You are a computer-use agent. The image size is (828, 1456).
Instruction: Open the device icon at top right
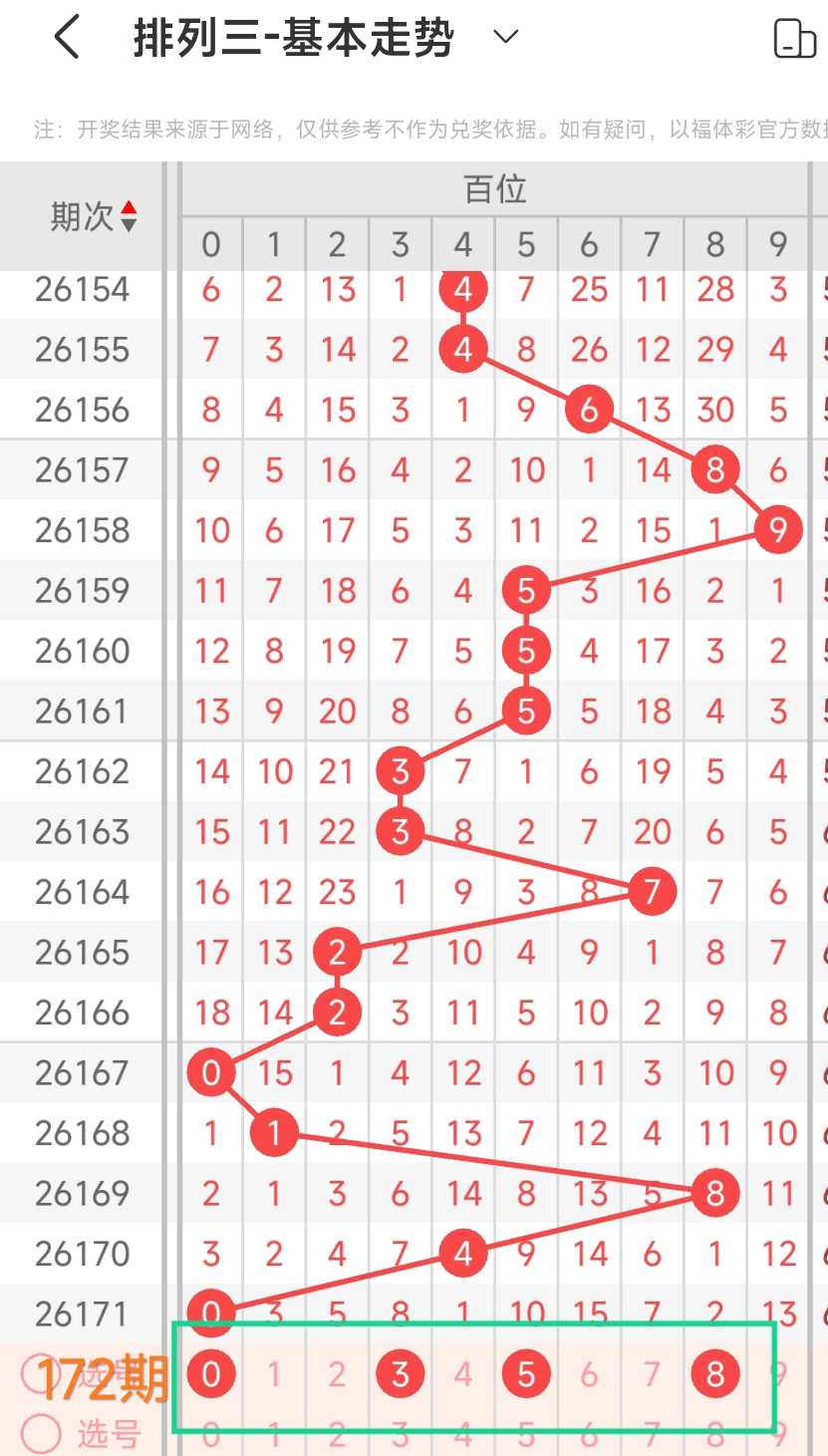(795, 38)
